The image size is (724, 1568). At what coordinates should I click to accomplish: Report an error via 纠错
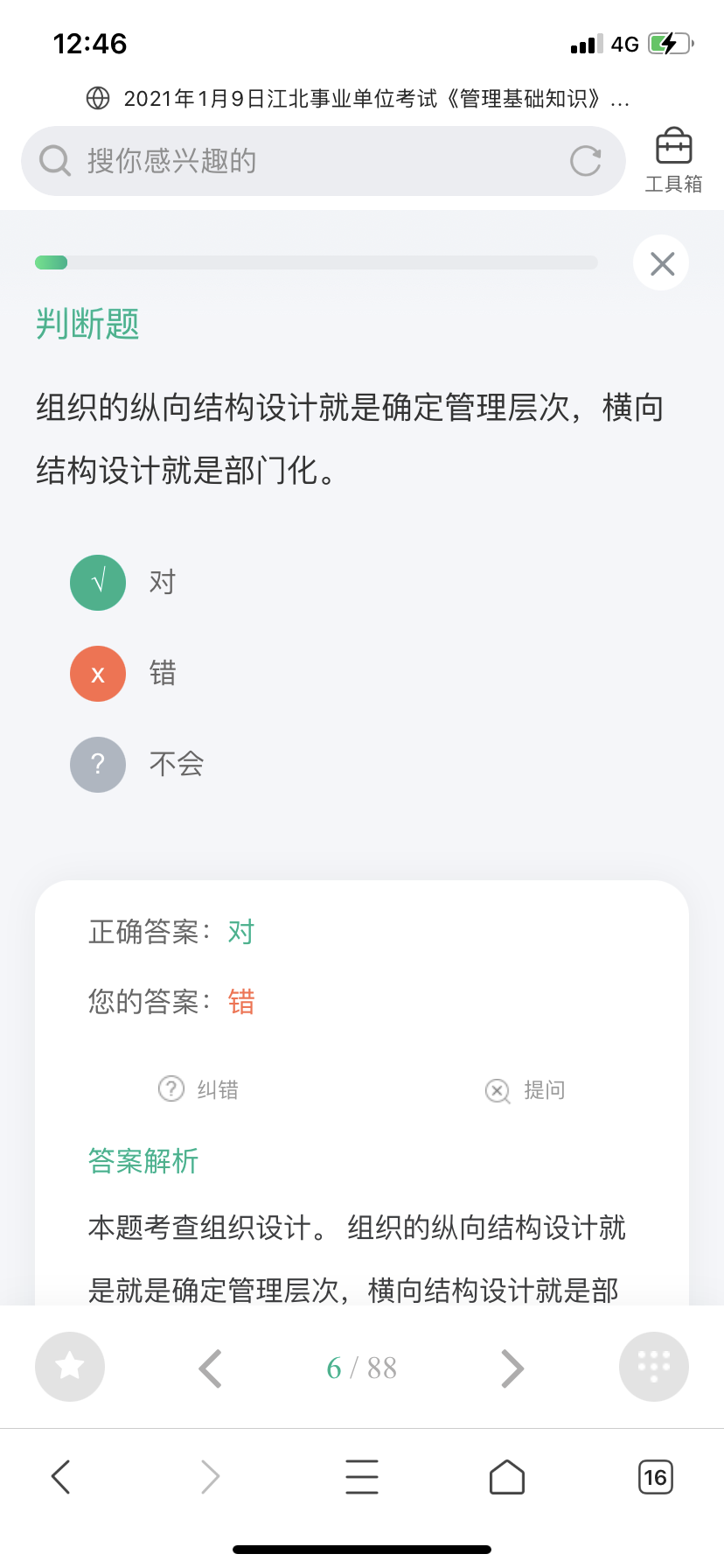[198, 1089]
